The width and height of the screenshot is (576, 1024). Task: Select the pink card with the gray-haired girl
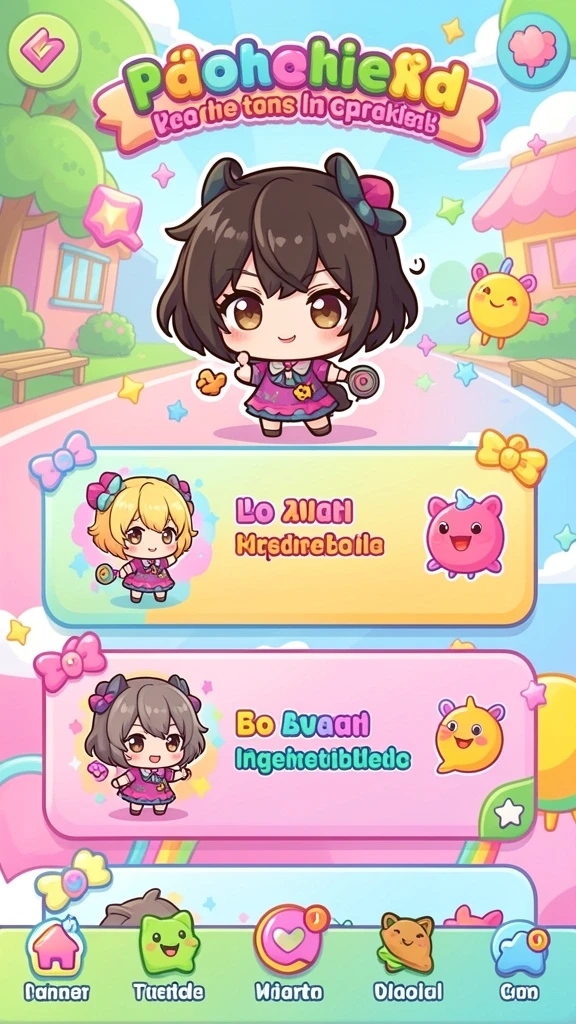[x=289, y=743]
